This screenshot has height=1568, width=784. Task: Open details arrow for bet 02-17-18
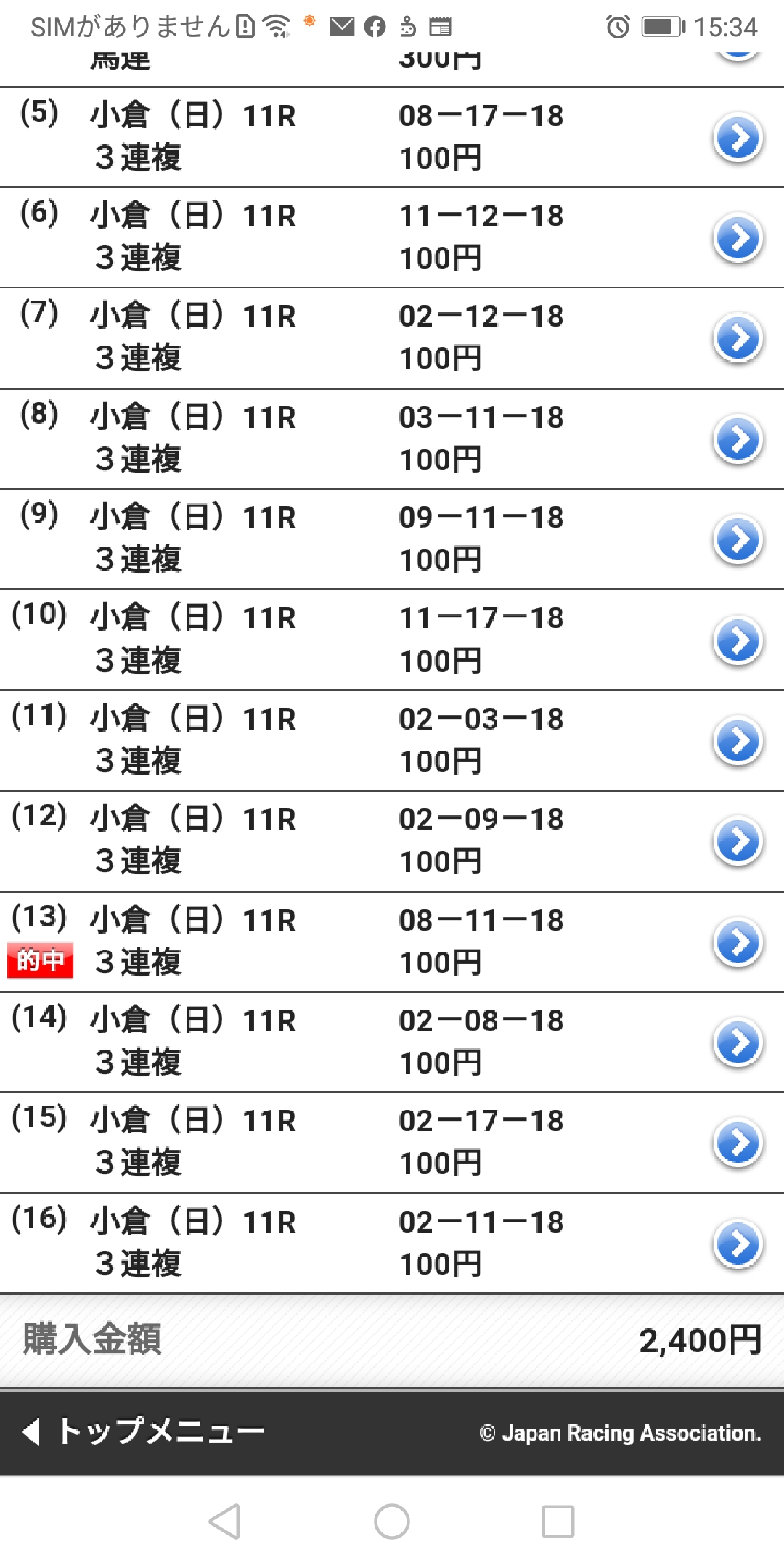738,1143
